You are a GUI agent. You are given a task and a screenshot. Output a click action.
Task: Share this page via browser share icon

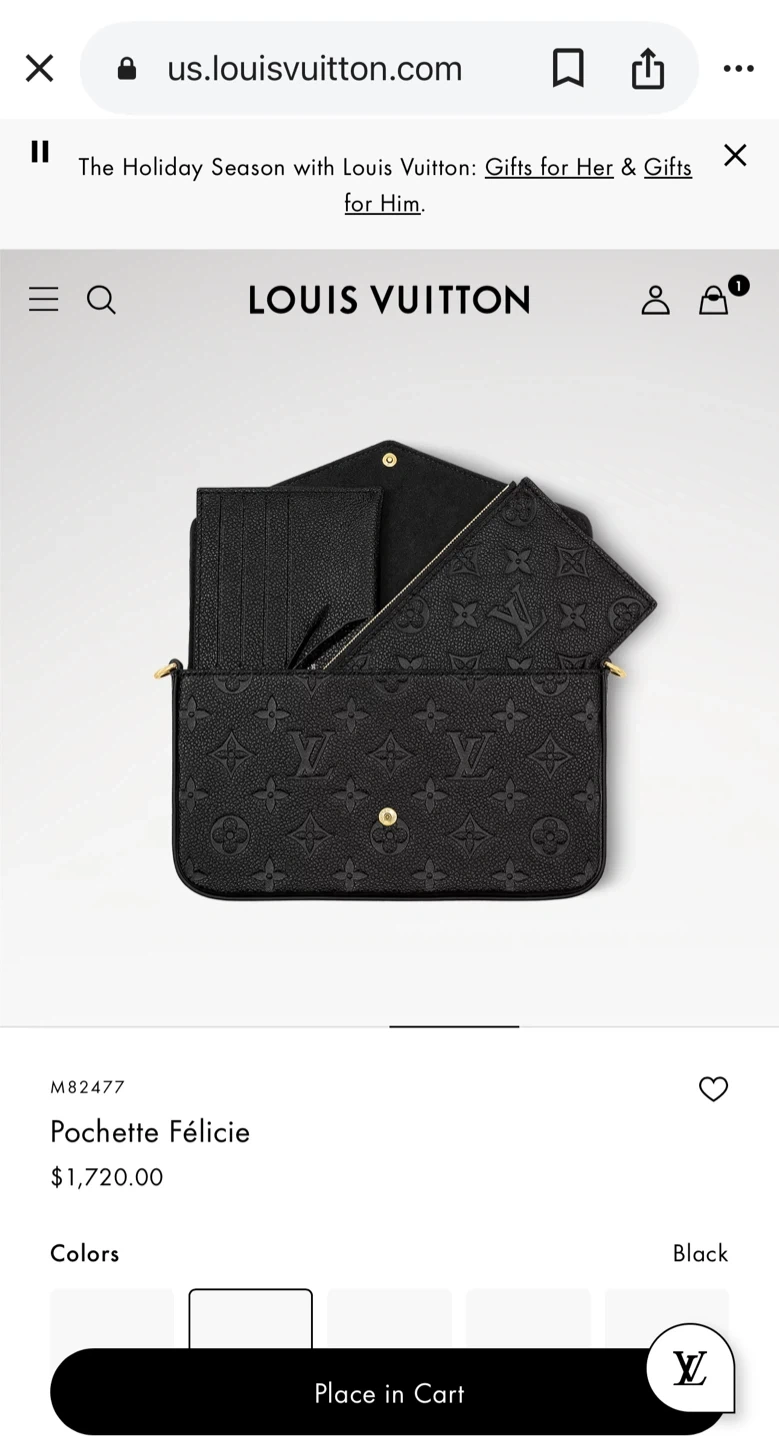(x=648, y=68)
